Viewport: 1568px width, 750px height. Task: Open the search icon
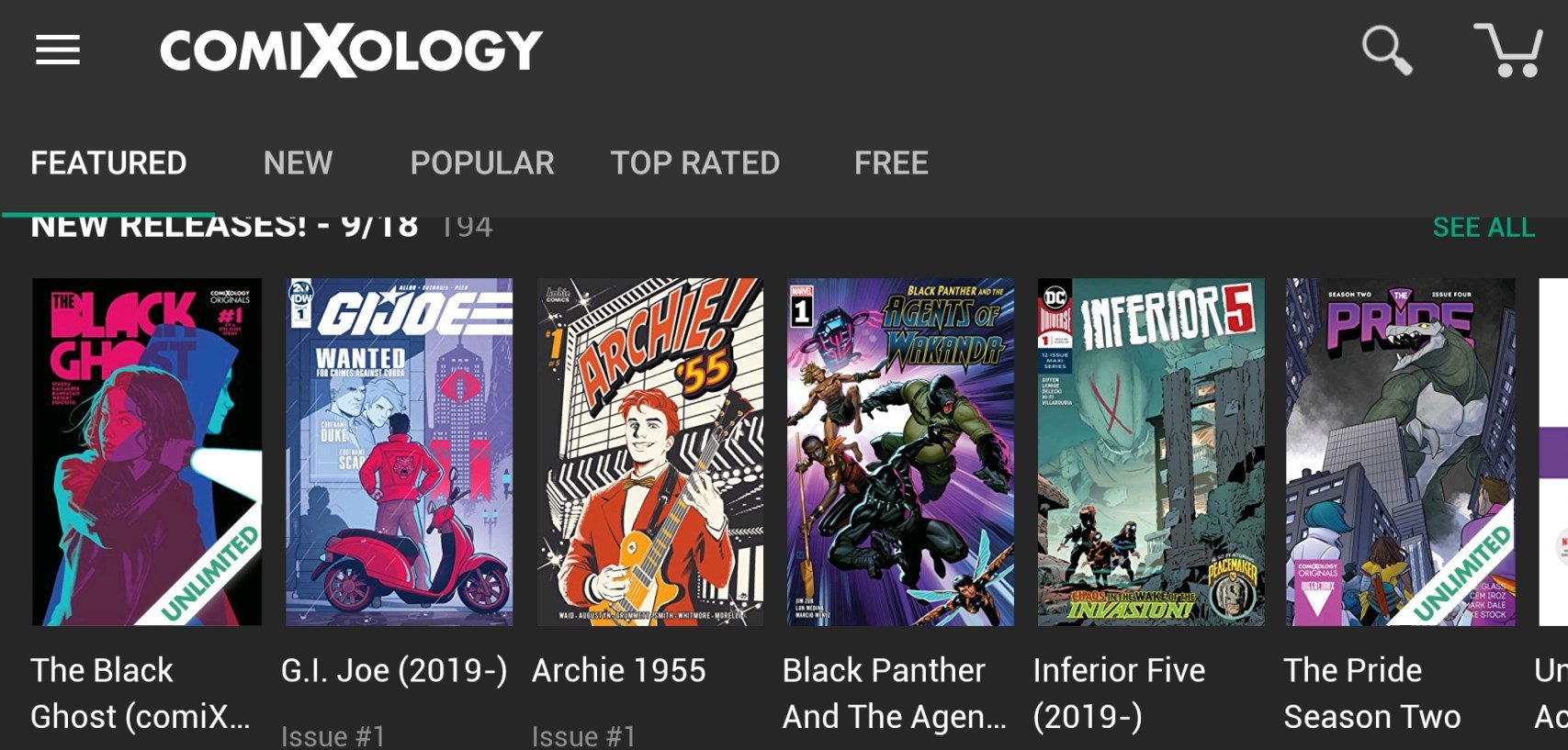[x=1385, y=50]
